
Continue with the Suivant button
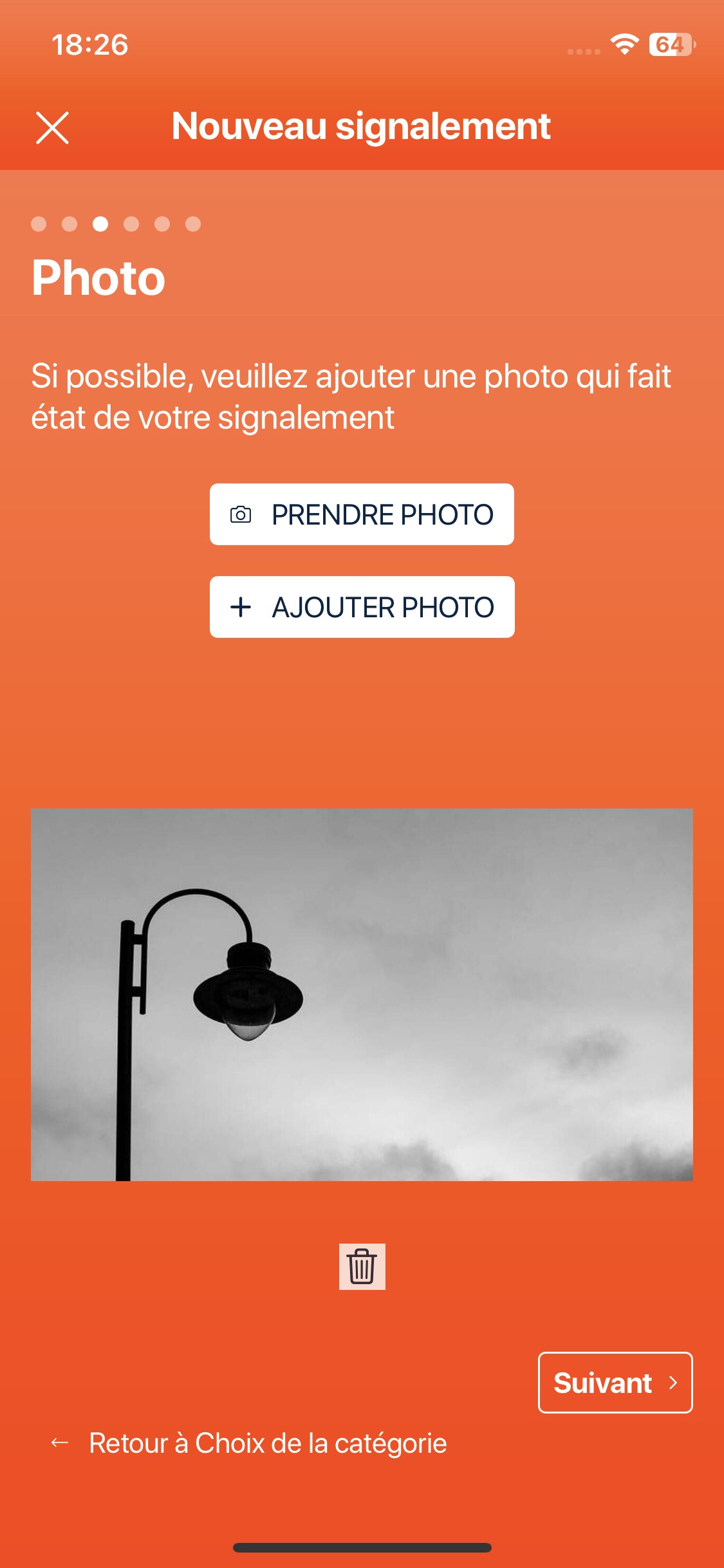[x=615, y=1383]
